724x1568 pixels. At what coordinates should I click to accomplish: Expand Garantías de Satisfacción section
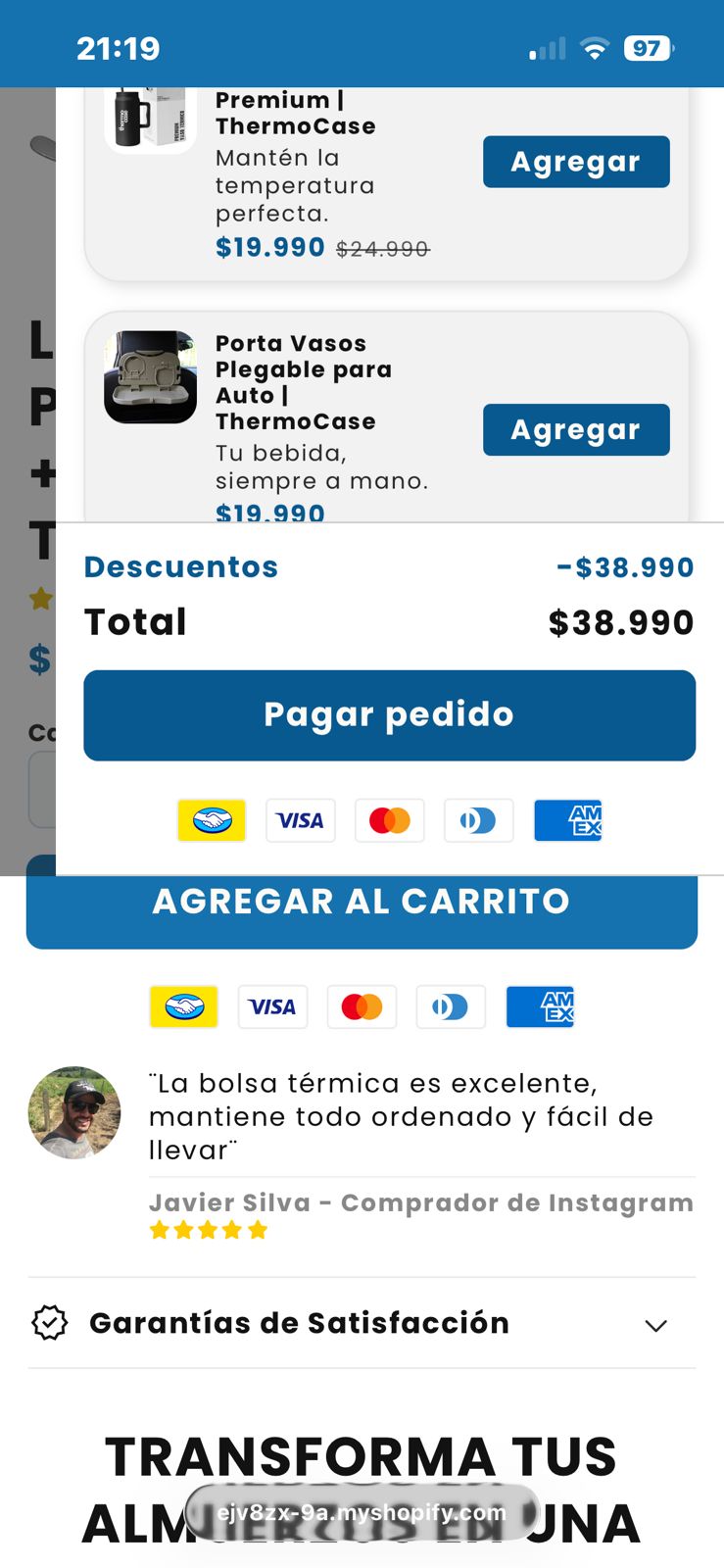pyautogui.click(x=362, y=1323)
